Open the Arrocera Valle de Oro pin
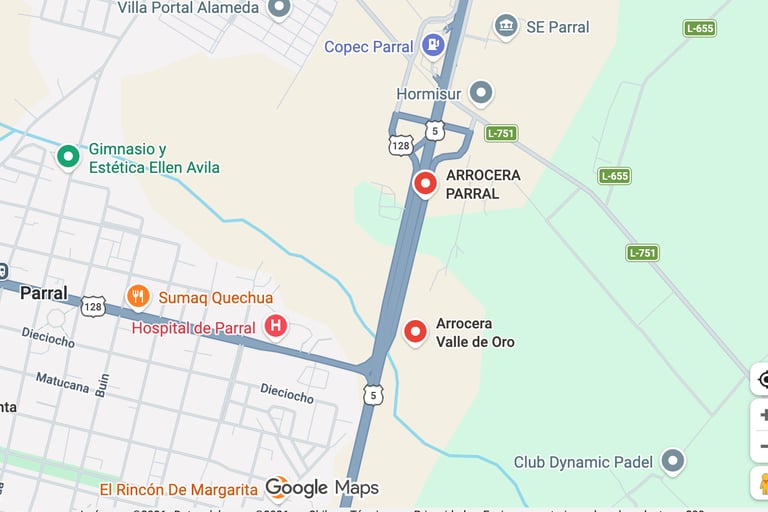This screenshot has height=512, width=768. tap(415, 331)
